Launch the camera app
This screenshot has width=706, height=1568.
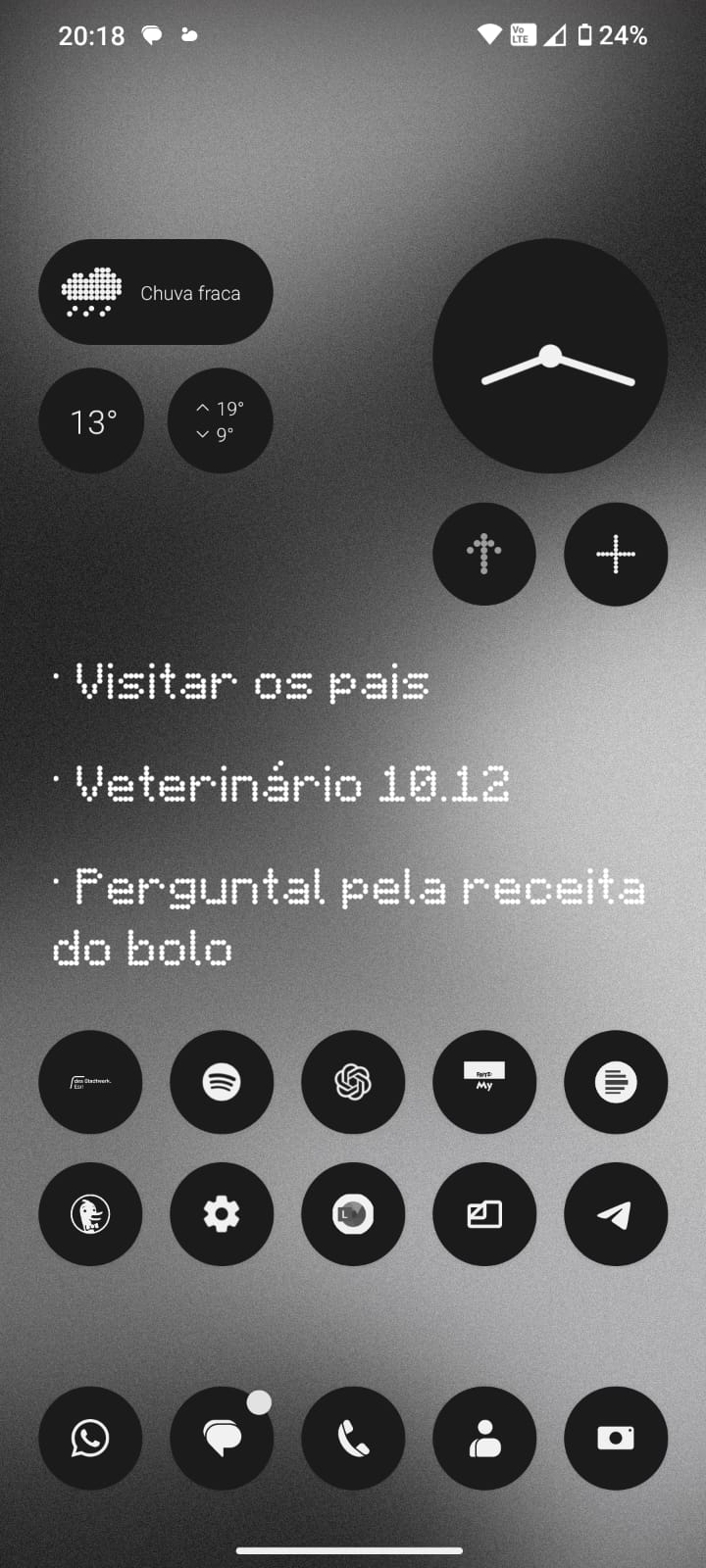[616, 1438]
